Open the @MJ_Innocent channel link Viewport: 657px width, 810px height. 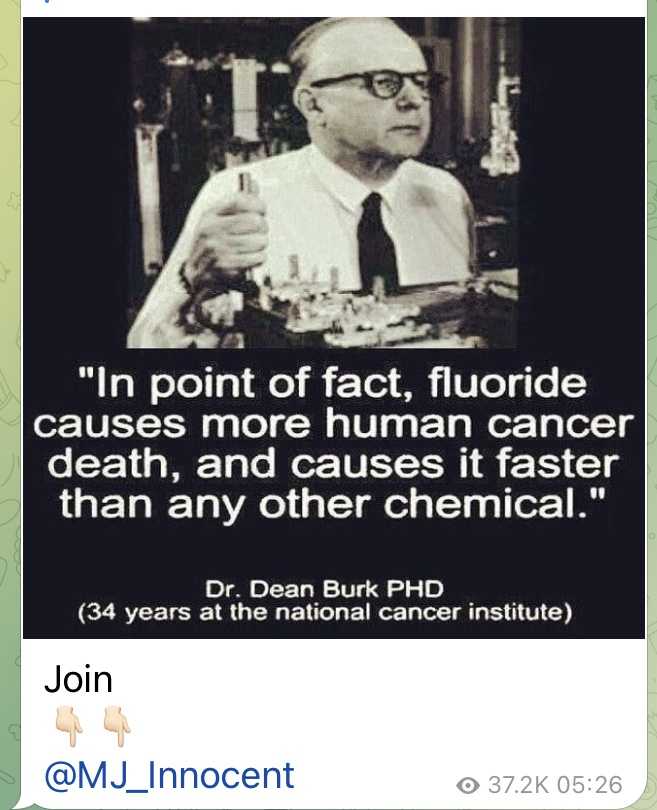pyautogui.click(x=169, y=775)
